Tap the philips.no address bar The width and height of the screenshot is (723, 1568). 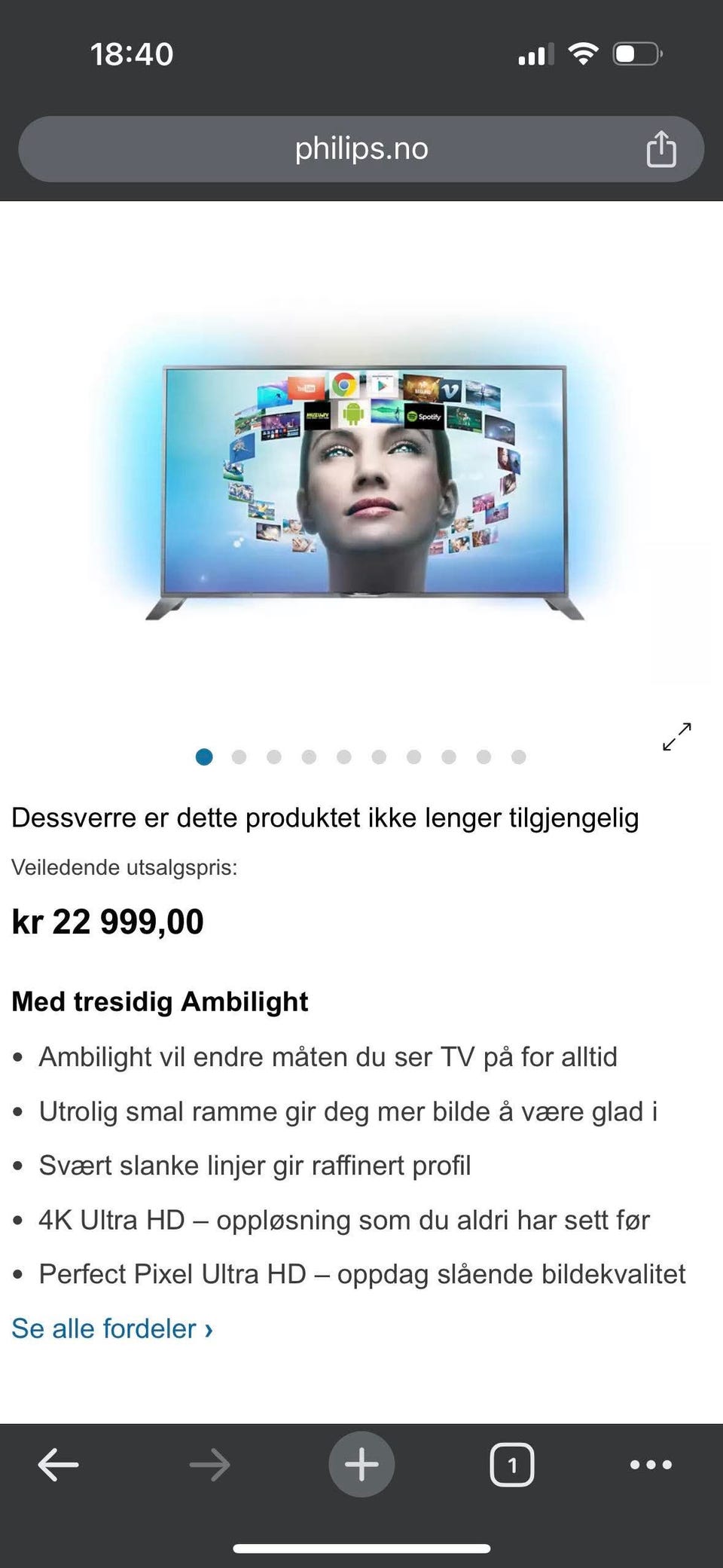(x=361, y=148)
